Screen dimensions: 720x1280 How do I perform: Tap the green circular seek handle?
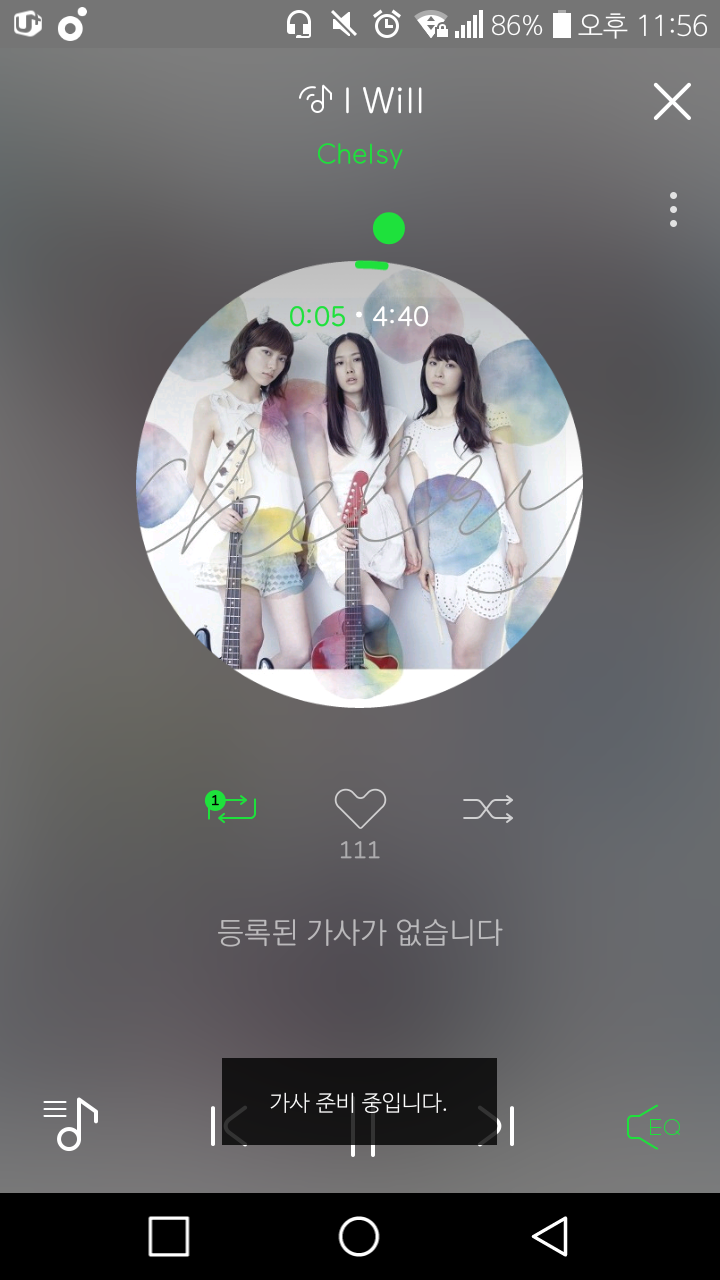[x=389, y=229]
